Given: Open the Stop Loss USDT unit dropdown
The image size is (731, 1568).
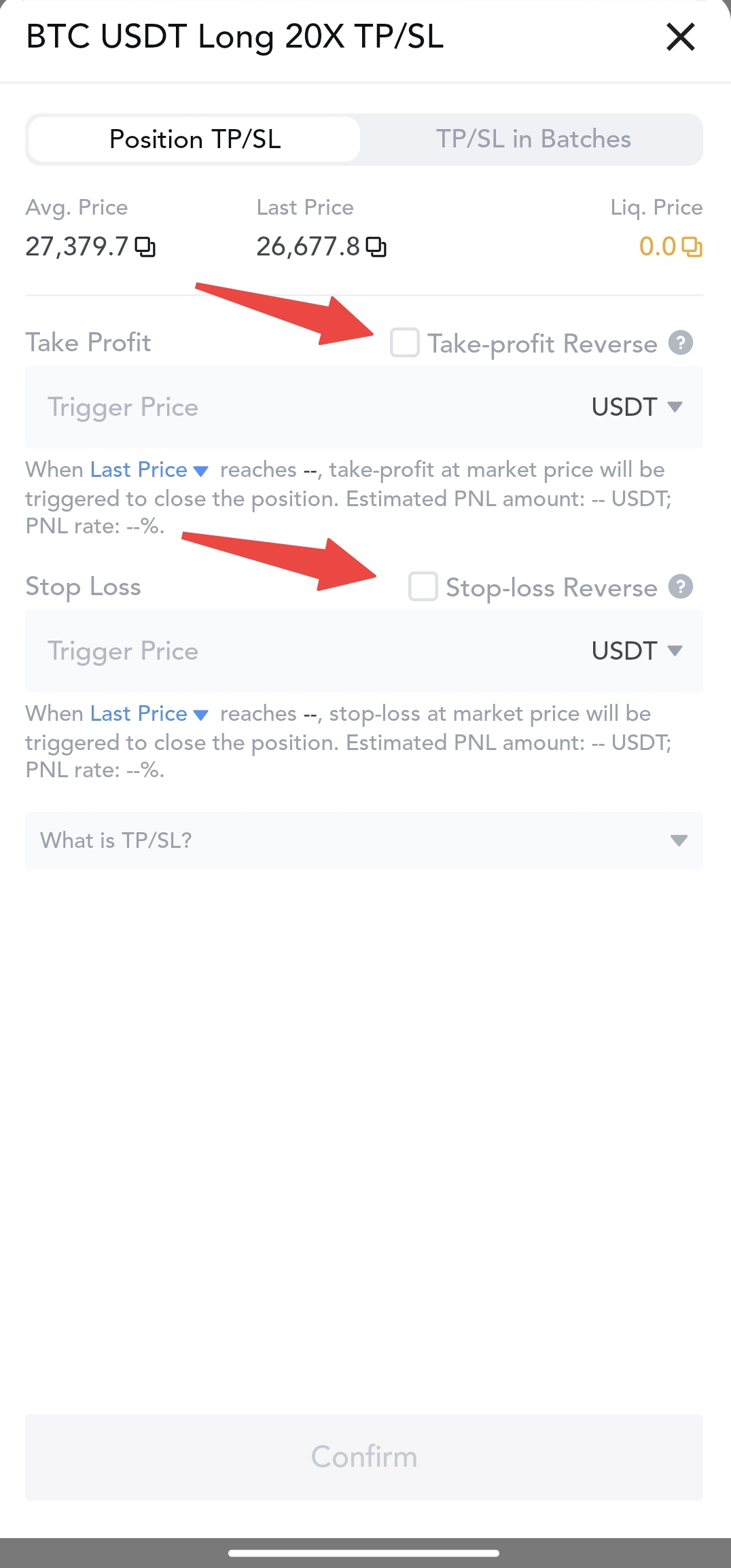Looking at the screenshot, I should pyautogui.click(x=637, y=651).
